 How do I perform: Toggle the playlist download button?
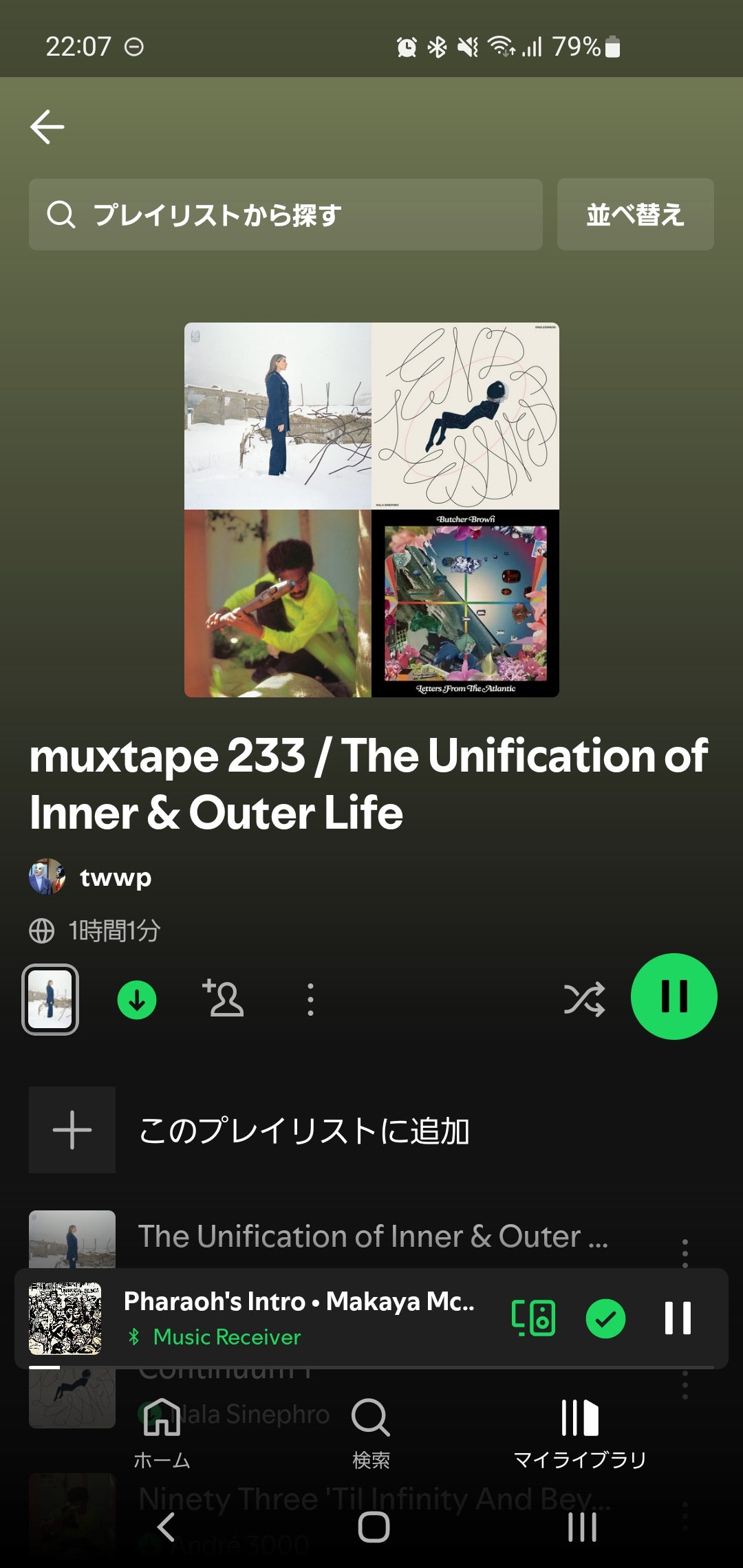[137, 1000]
